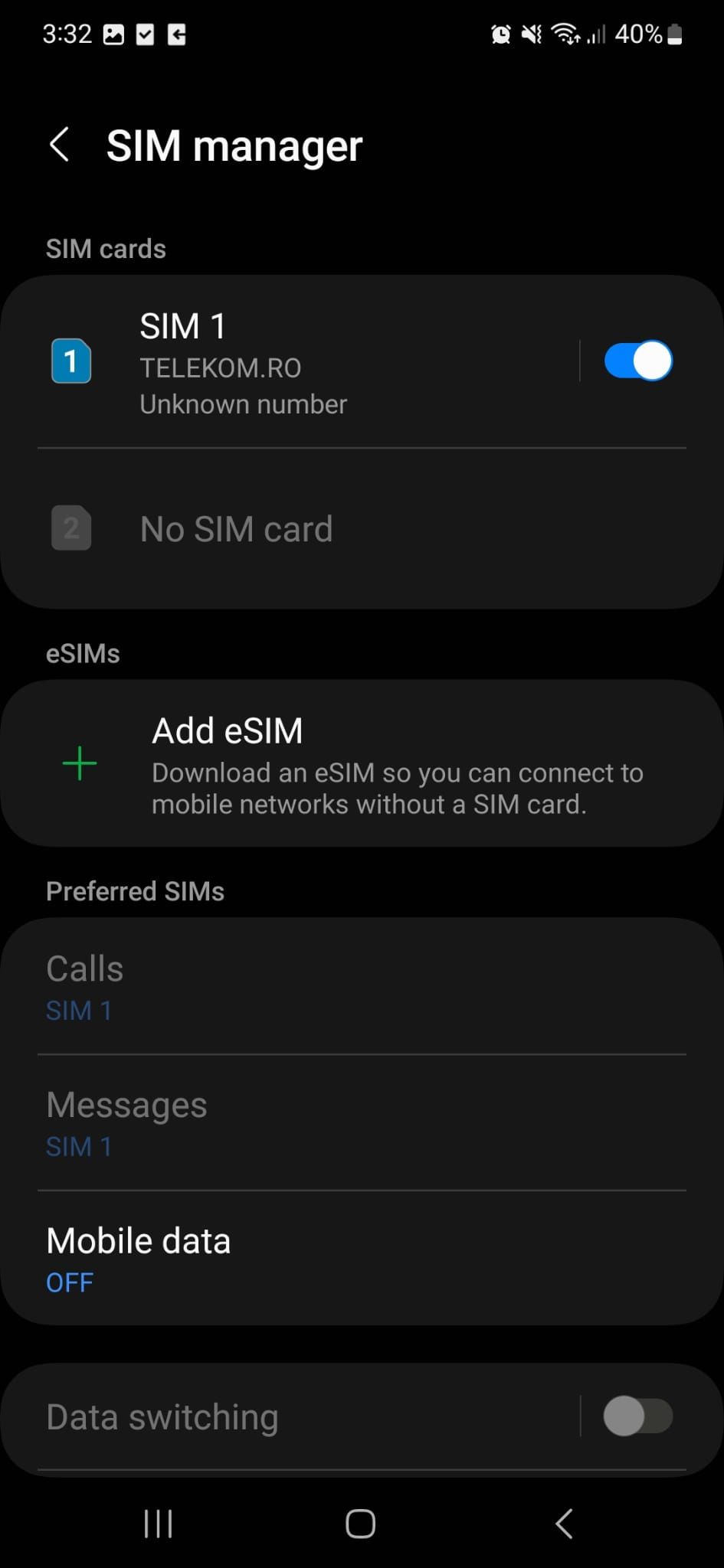Disable the SIM 1 toggle
The height and width of the screenshot is (1568, 724).
pos(638,361)
